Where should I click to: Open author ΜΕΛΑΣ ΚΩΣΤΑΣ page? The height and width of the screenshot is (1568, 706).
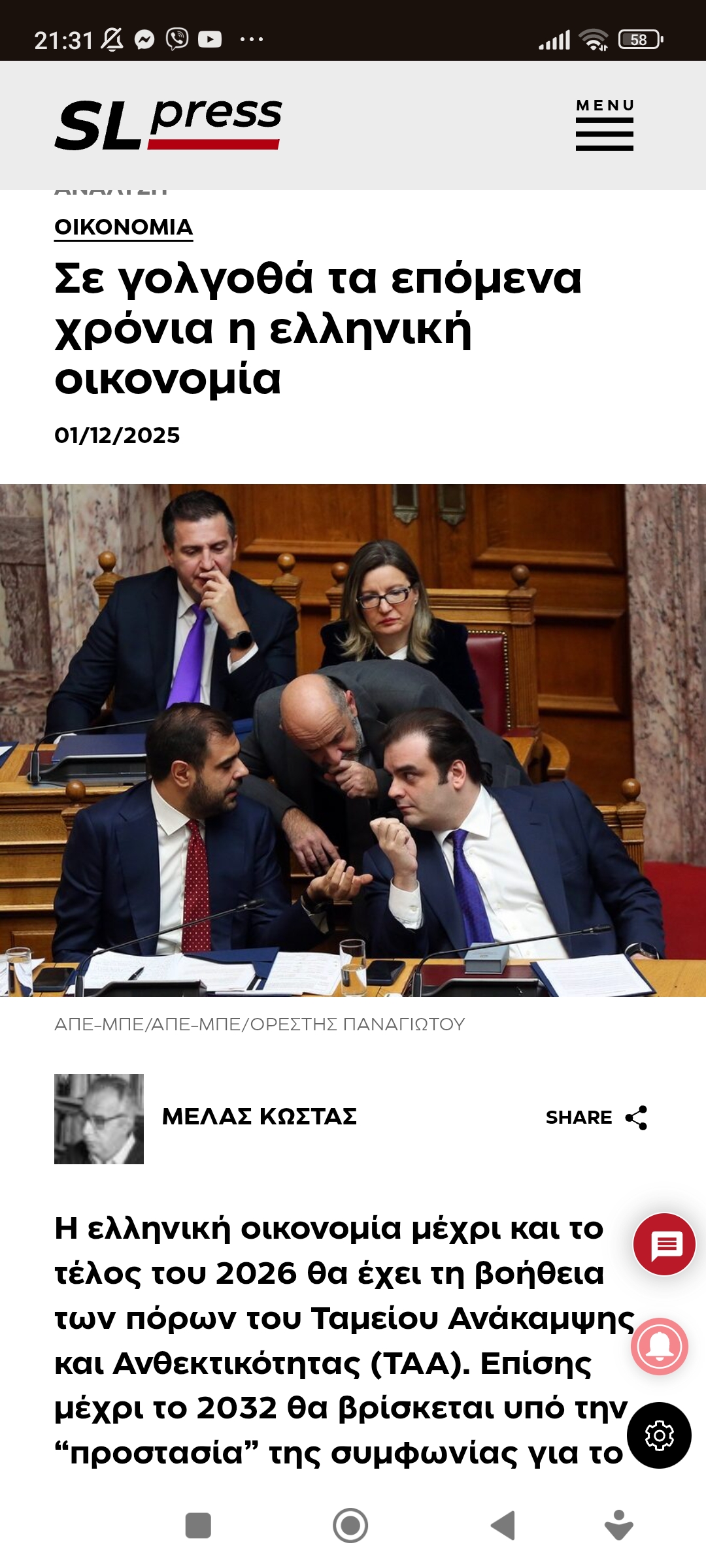[259, 1117]
